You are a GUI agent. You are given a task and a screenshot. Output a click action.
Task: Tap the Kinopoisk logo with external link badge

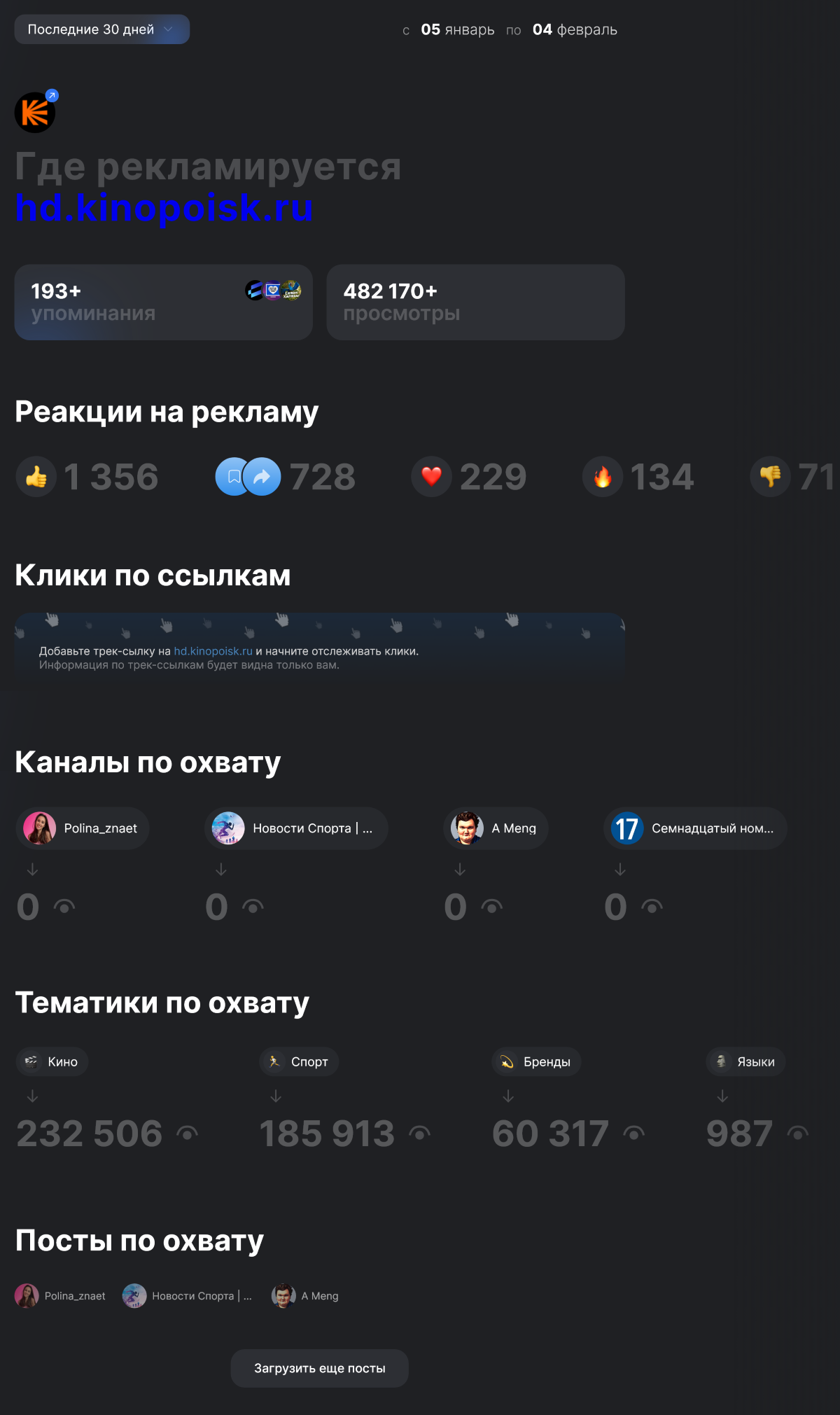coord(36,112)
